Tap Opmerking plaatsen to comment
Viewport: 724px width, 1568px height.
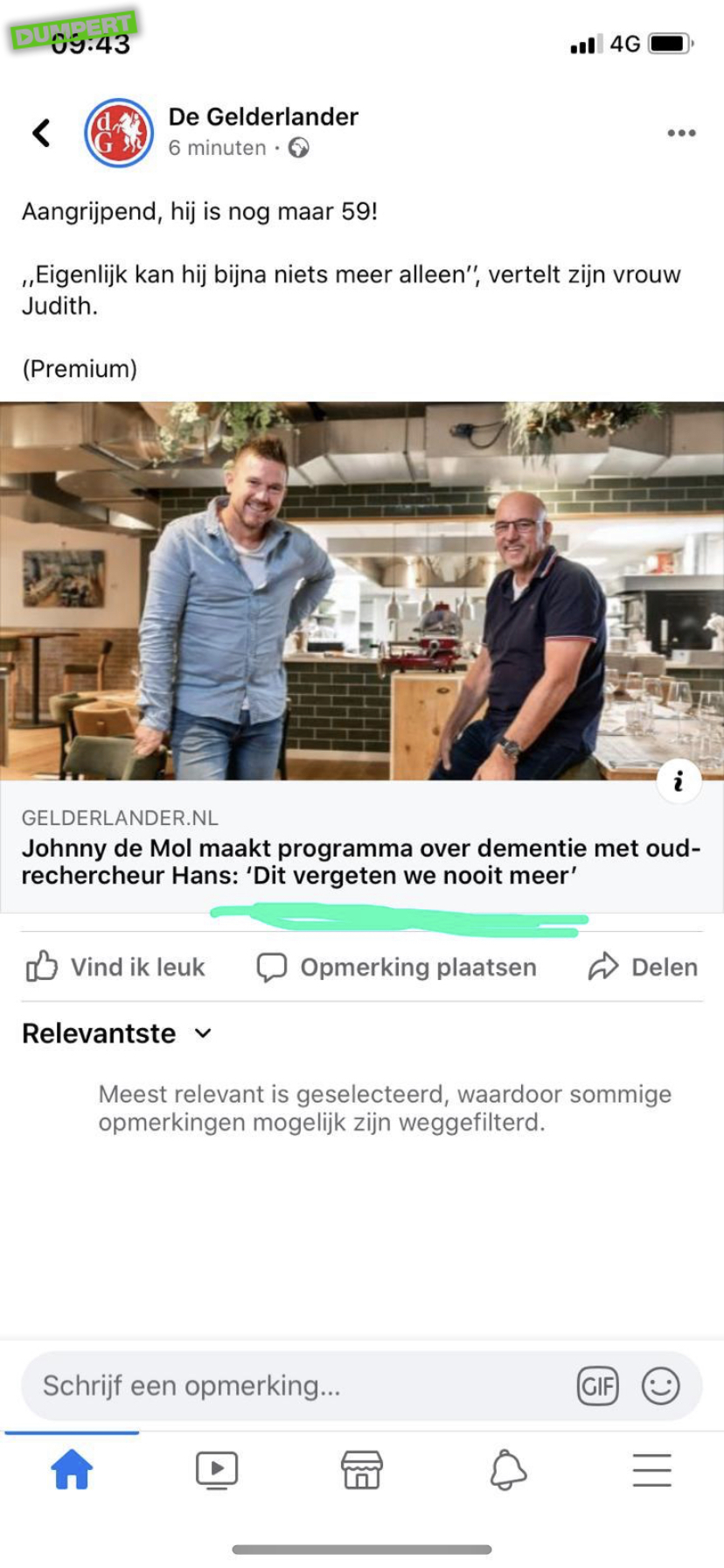396,967
